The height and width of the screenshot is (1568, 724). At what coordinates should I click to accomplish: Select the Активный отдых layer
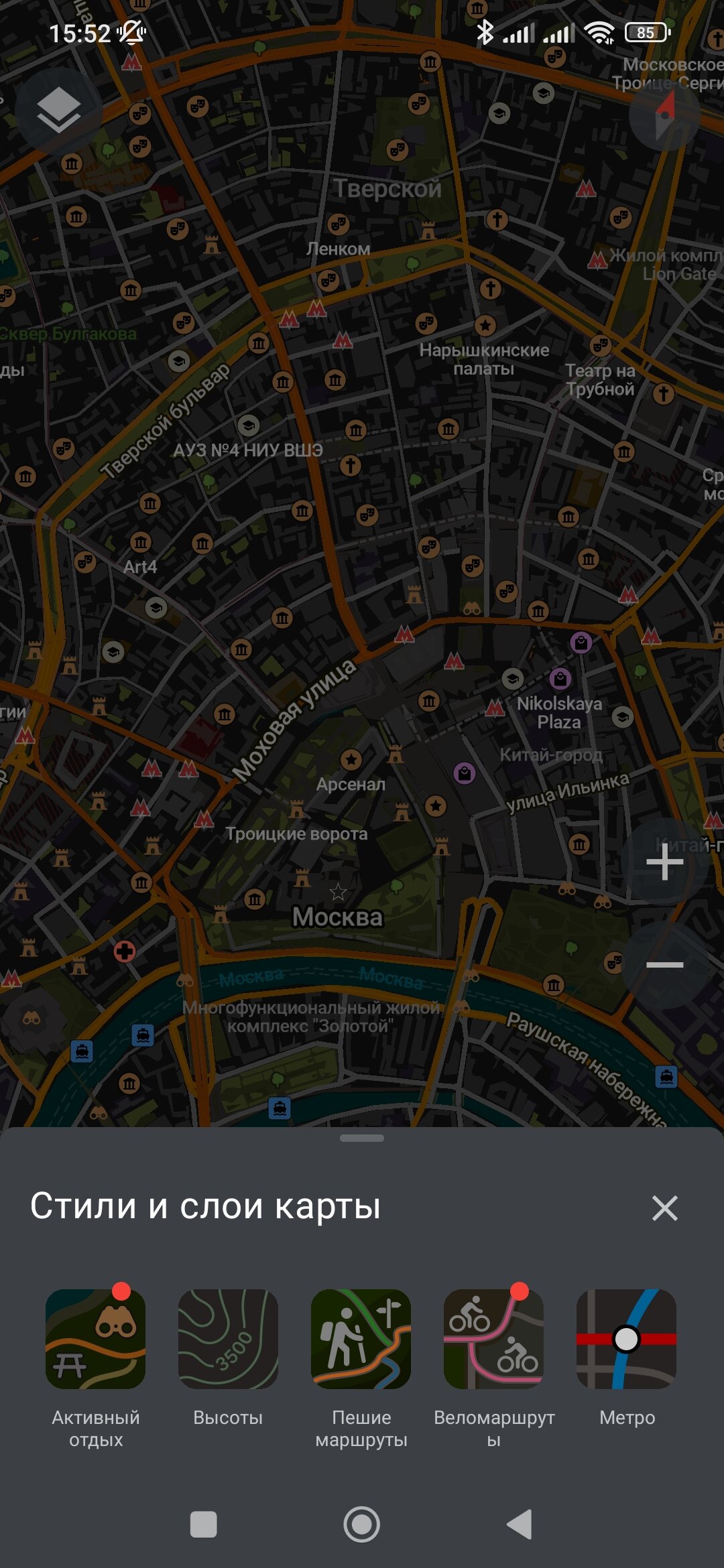95,1339
